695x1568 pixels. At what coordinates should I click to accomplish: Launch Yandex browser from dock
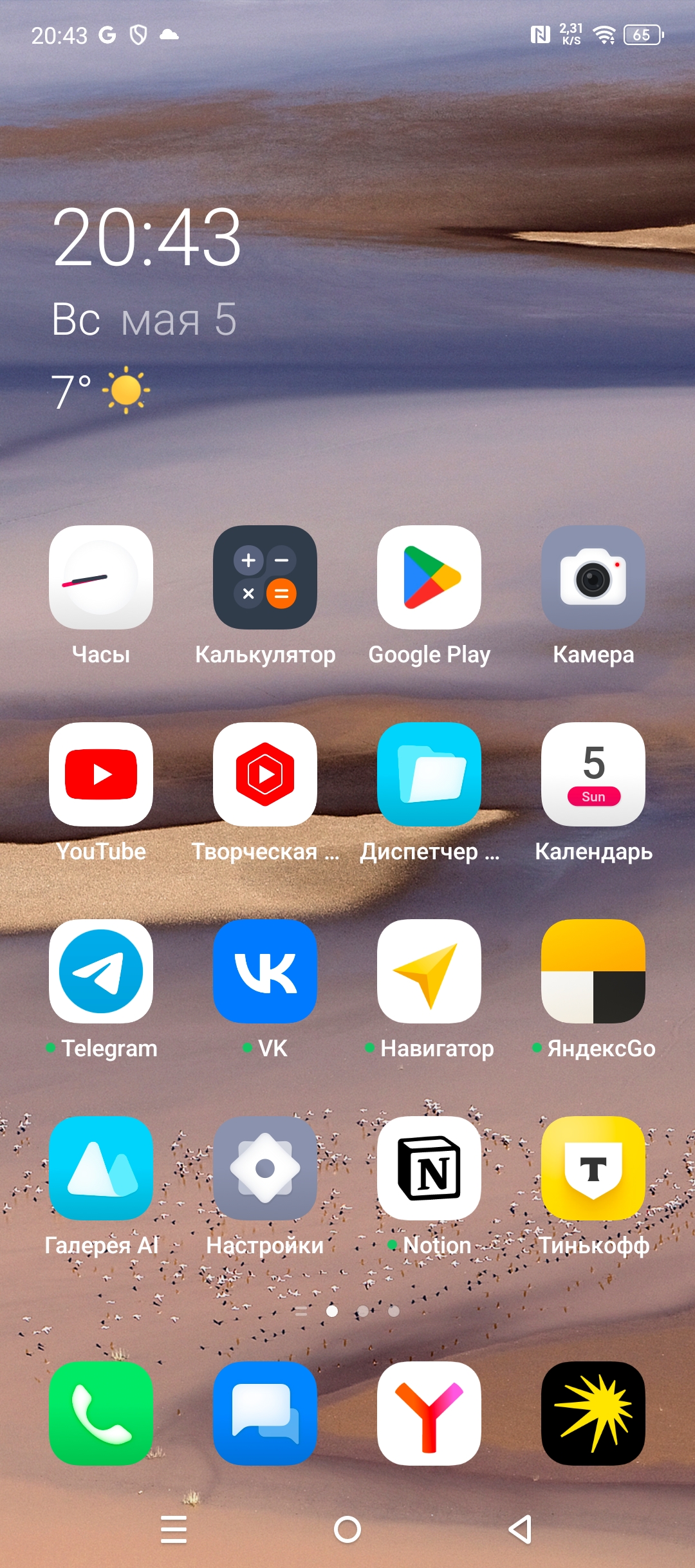[429, 1414]
